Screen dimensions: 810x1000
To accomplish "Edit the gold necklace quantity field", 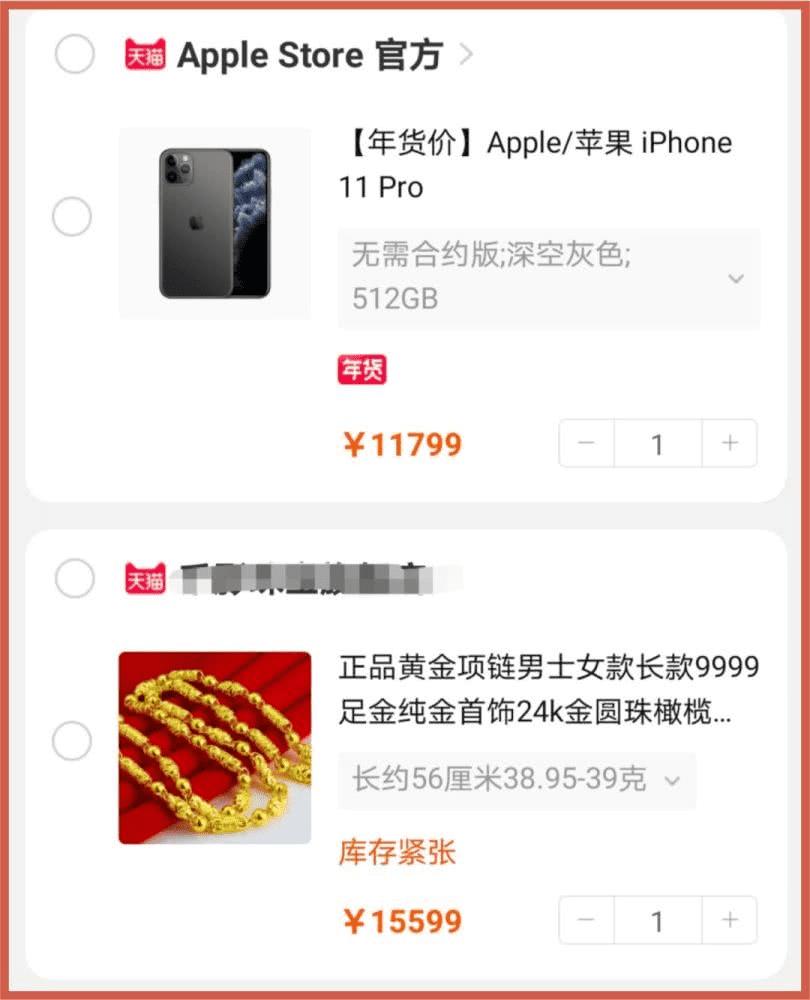I will (657, 919).
